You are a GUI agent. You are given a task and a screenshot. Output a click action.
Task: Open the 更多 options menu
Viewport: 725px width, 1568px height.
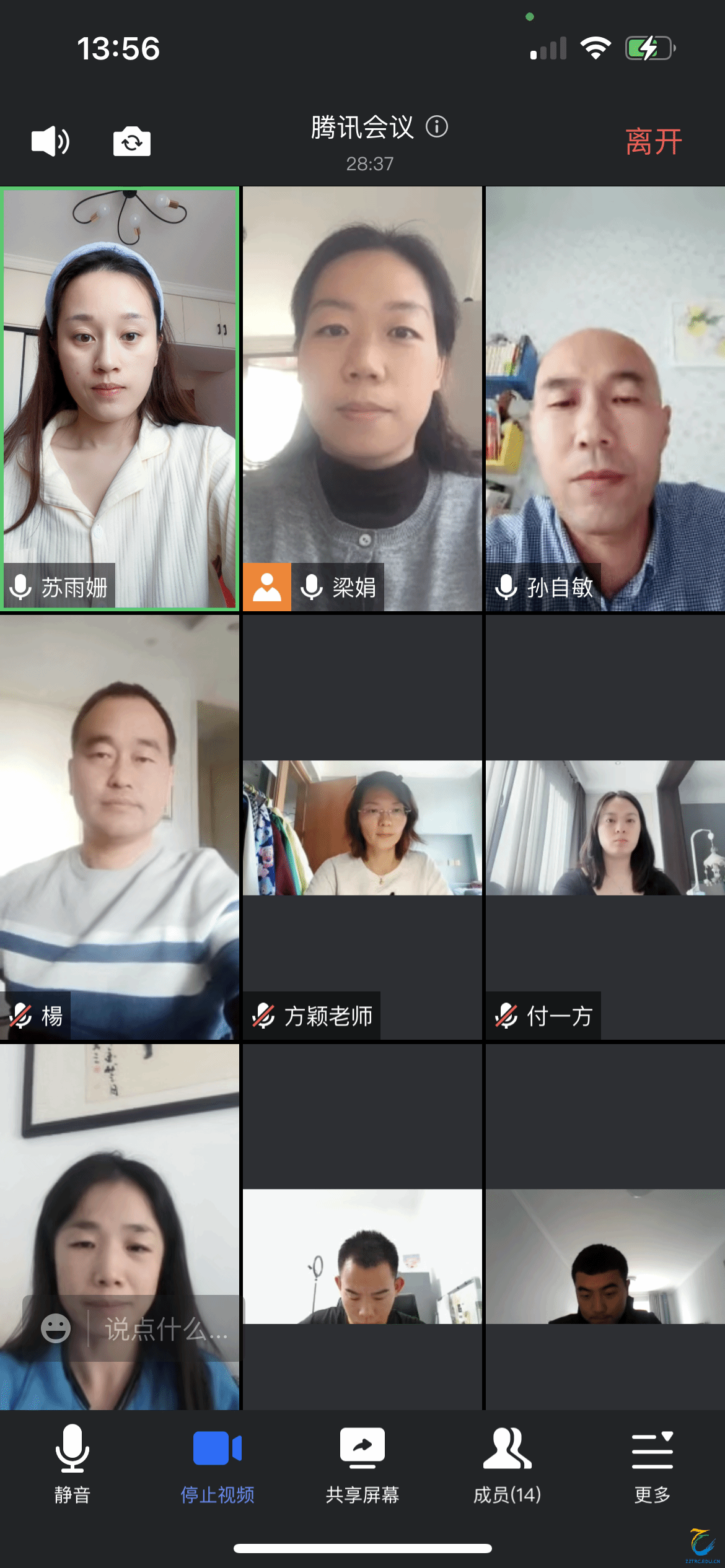click(652, 1464)
